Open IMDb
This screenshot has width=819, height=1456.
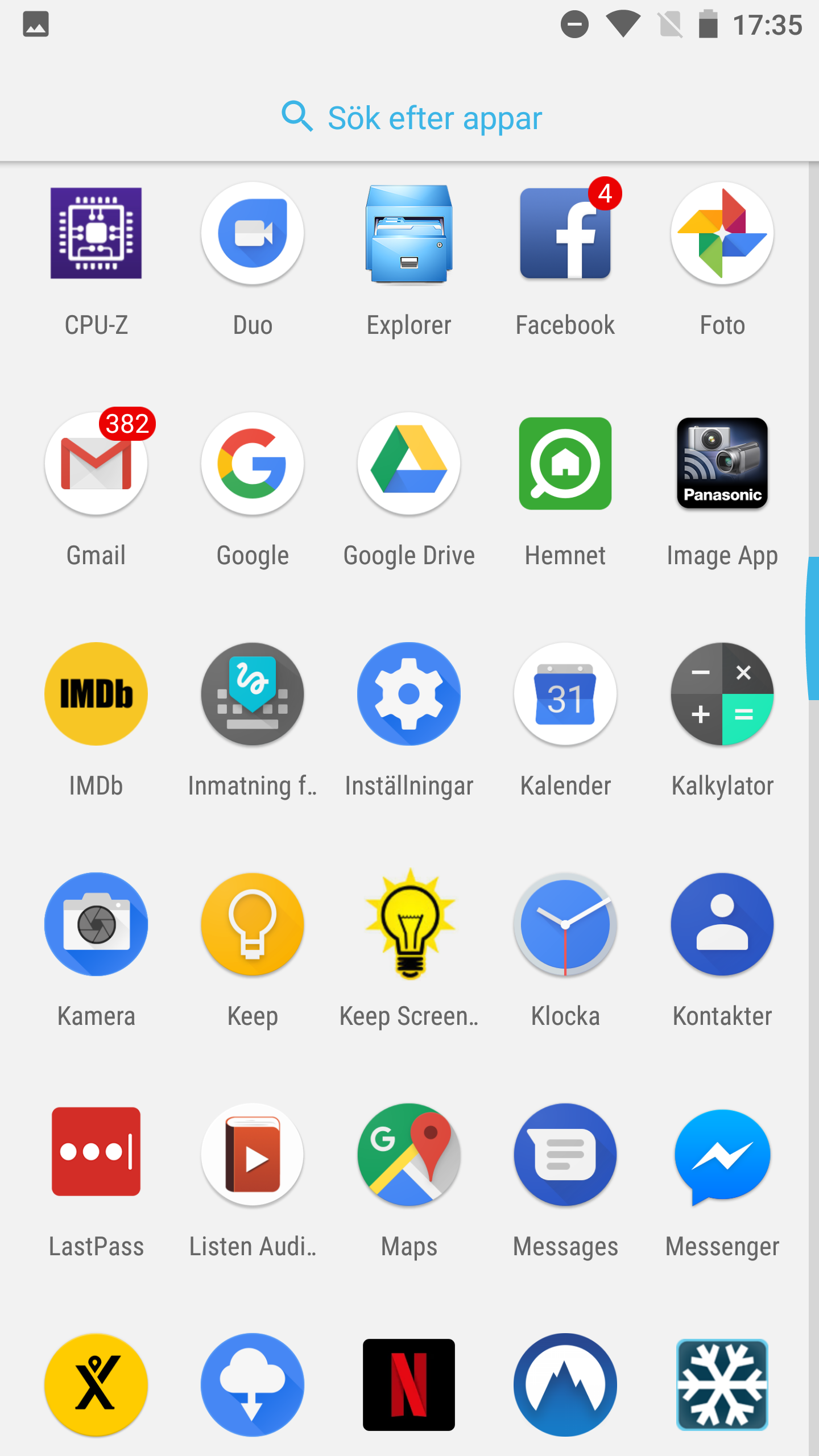[96, 694]
